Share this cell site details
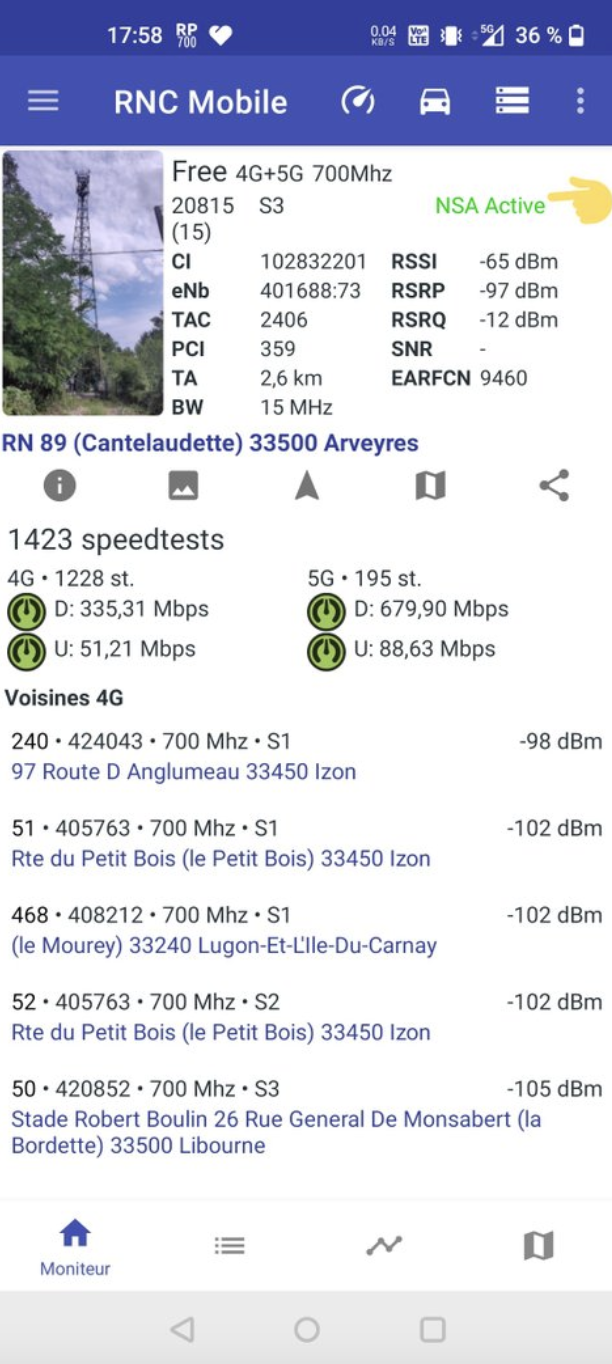This screenshot has height=1364, width=612. [x=554, y=486]
